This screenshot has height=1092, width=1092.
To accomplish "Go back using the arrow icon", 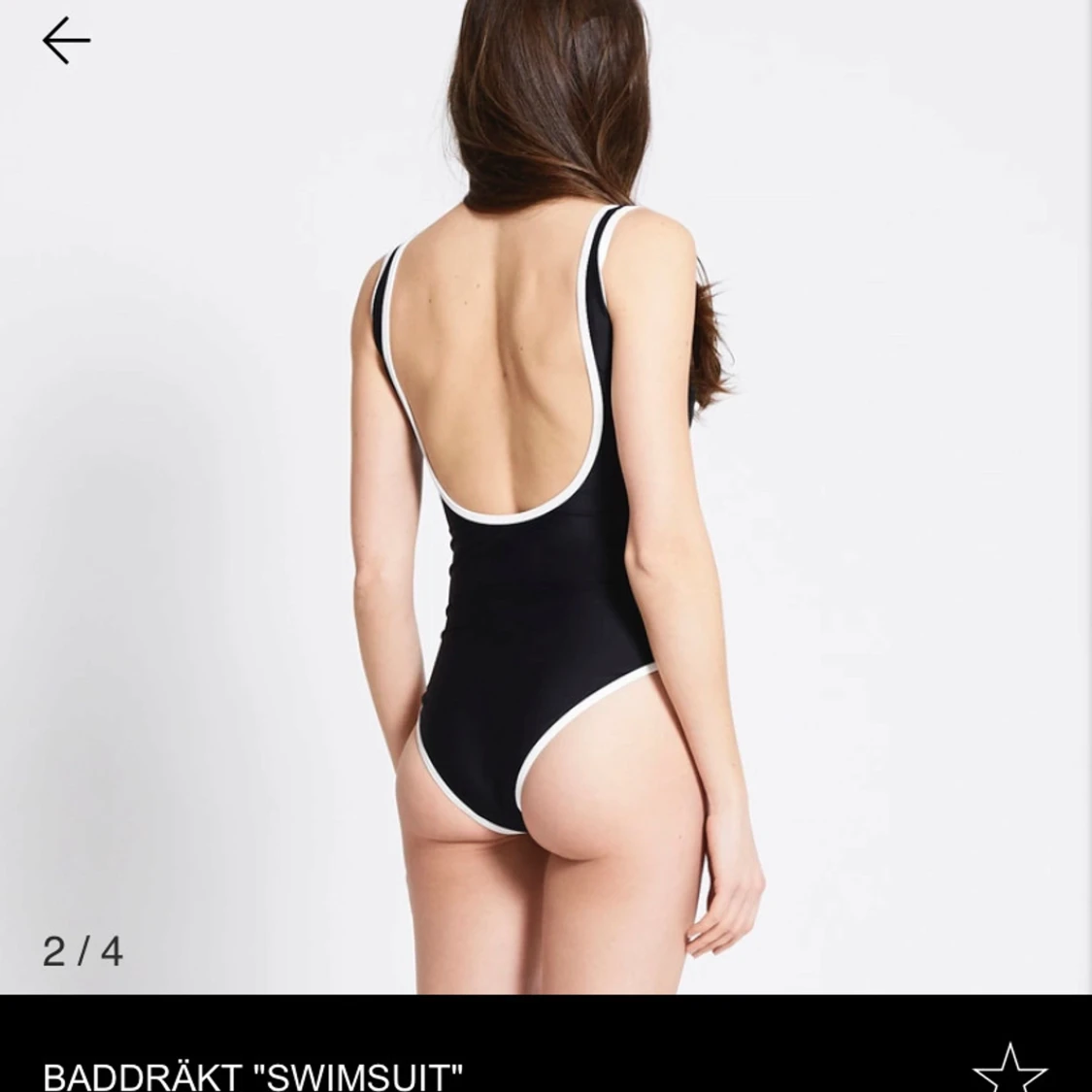I will coord(66,41).
